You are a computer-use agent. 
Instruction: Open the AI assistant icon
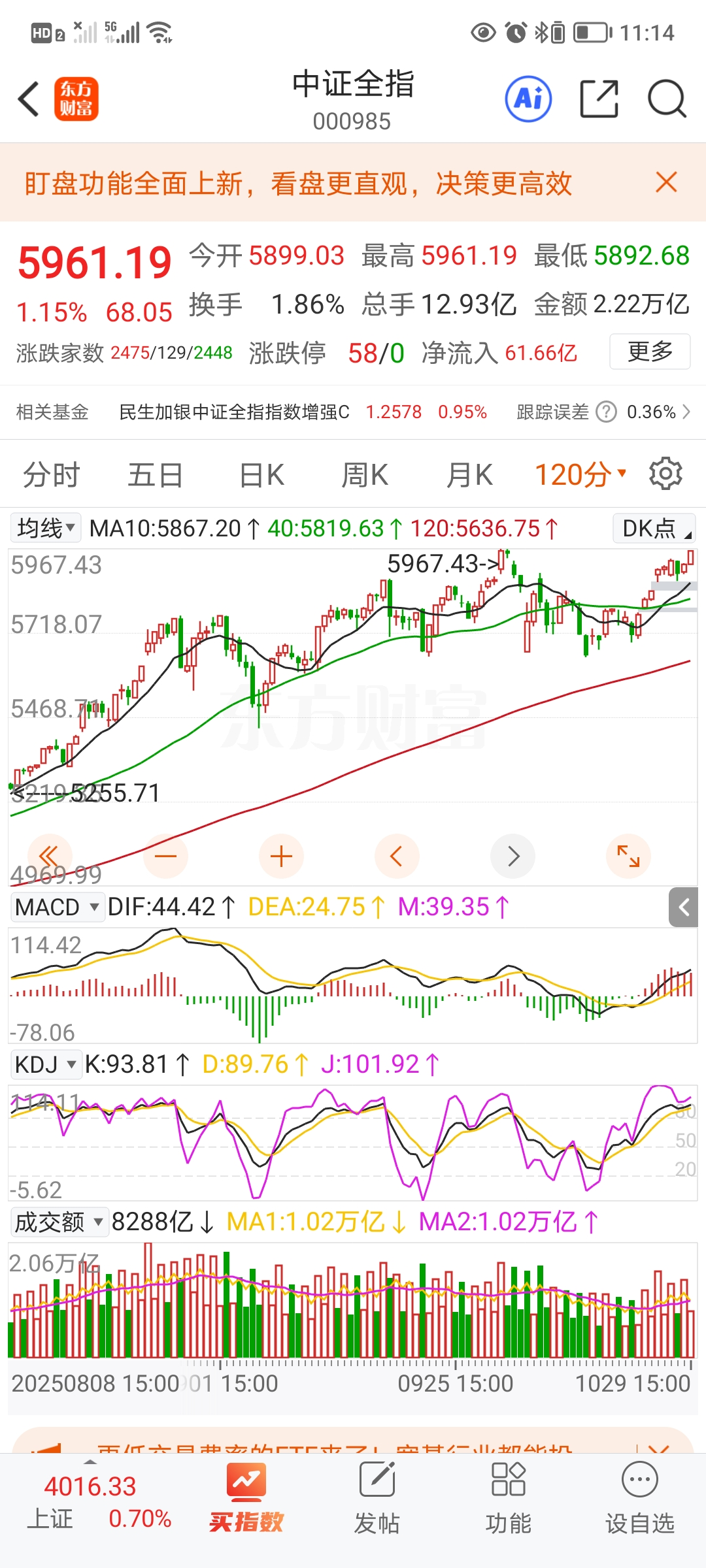tap(528, 99)
